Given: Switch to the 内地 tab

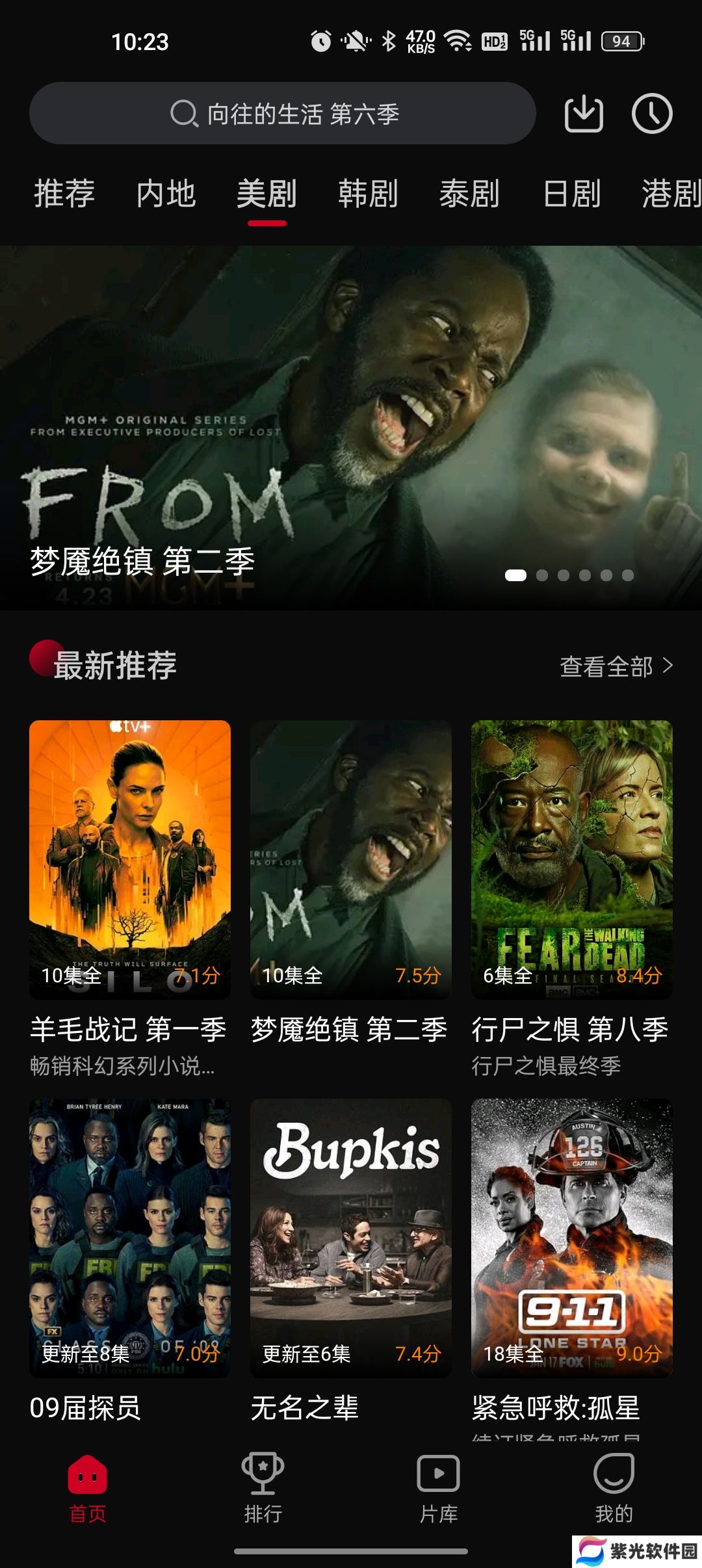Looking at the screenshot, I should tap(166, 194).
